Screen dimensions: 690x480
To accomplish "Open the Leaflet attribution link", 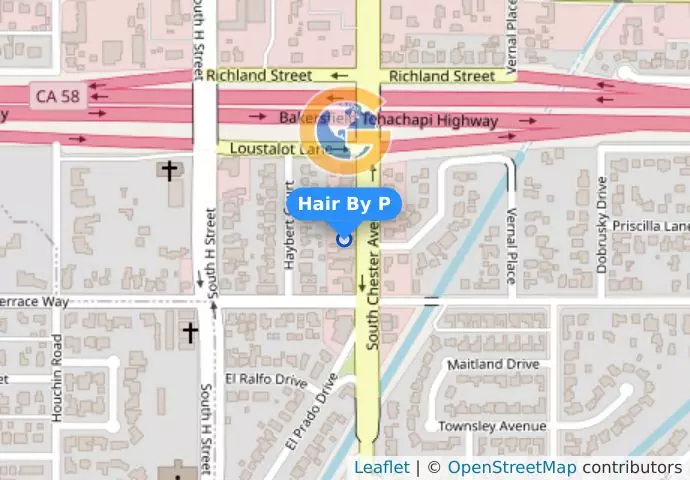I will [381, 467].
